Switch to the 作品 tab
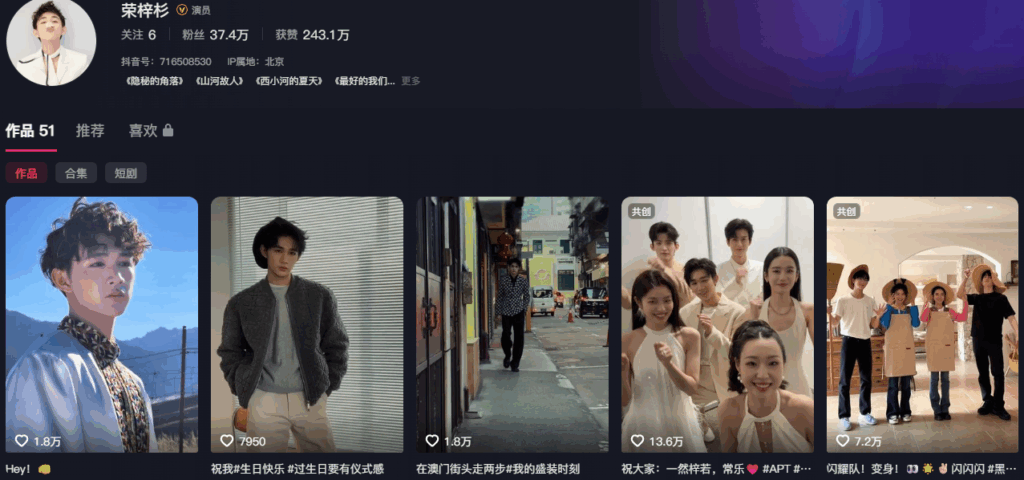The height and width of the screenshot is (480, 1024). [30, 131]
